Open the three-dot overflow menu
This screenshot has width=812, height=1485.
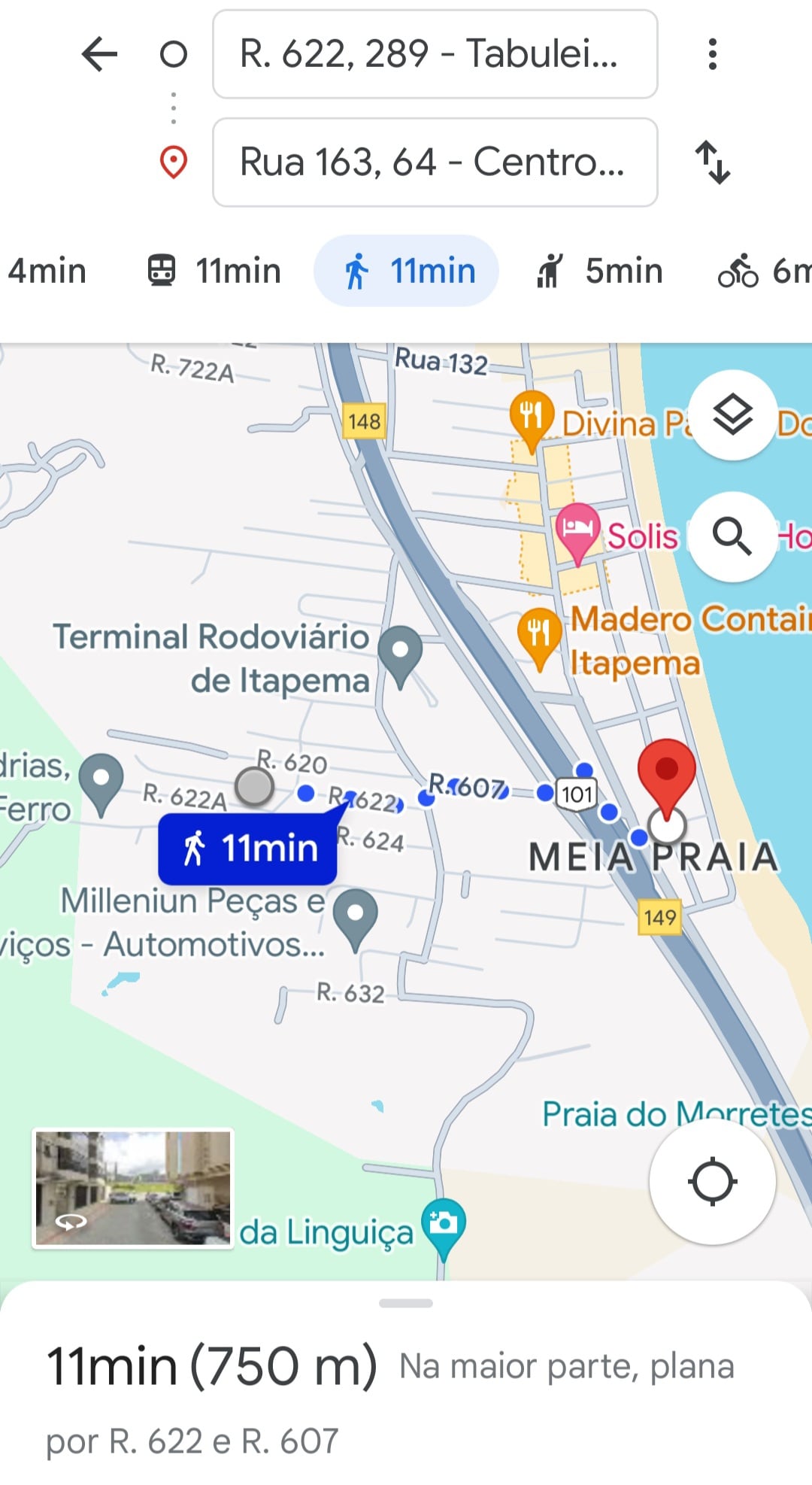pos(712,54)
